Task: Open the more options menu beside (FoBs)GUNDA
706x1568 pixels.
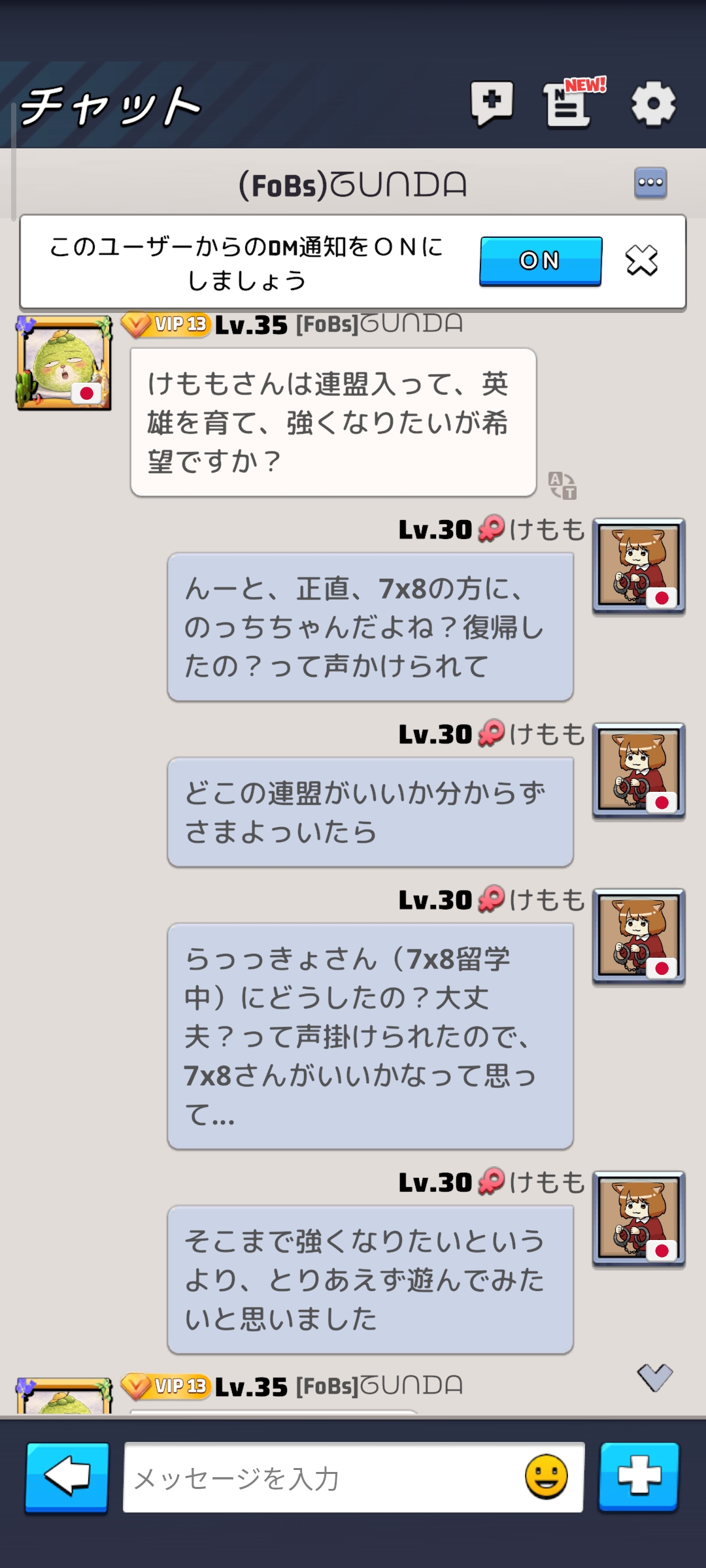Action: point(650,182)
